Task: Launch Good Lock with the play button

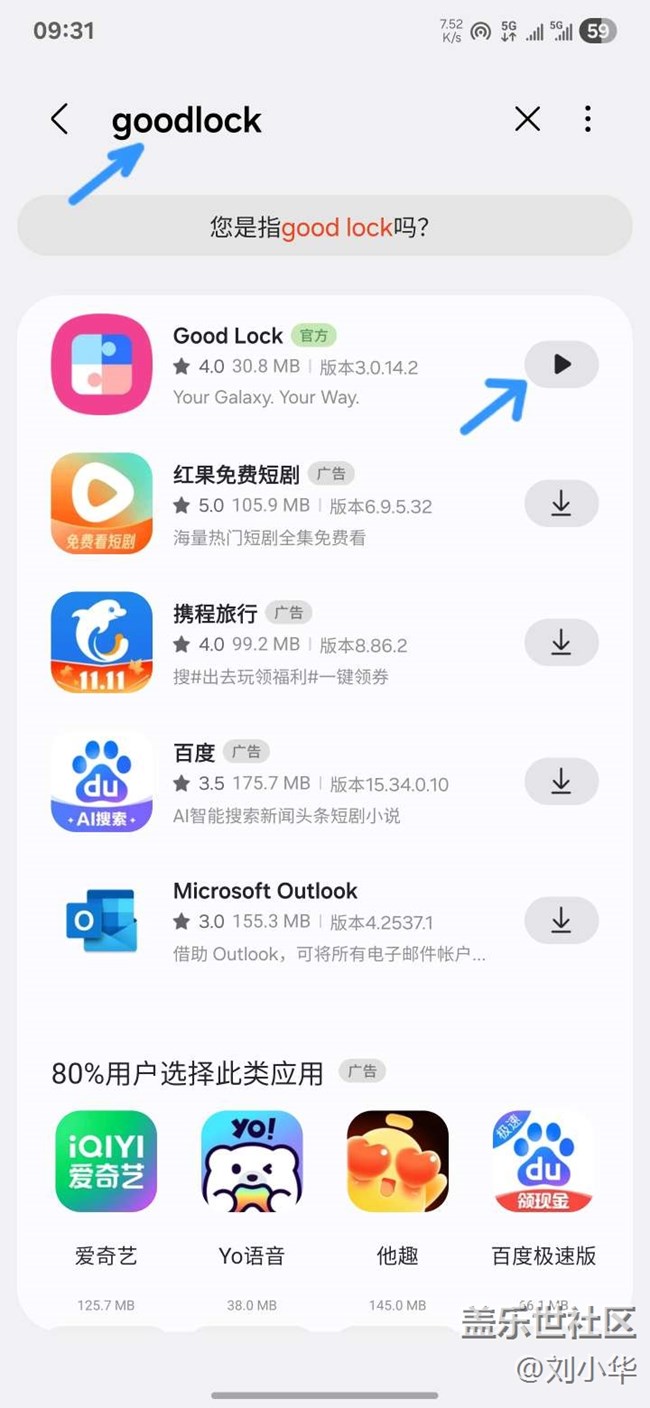Action: click(561, 365)
